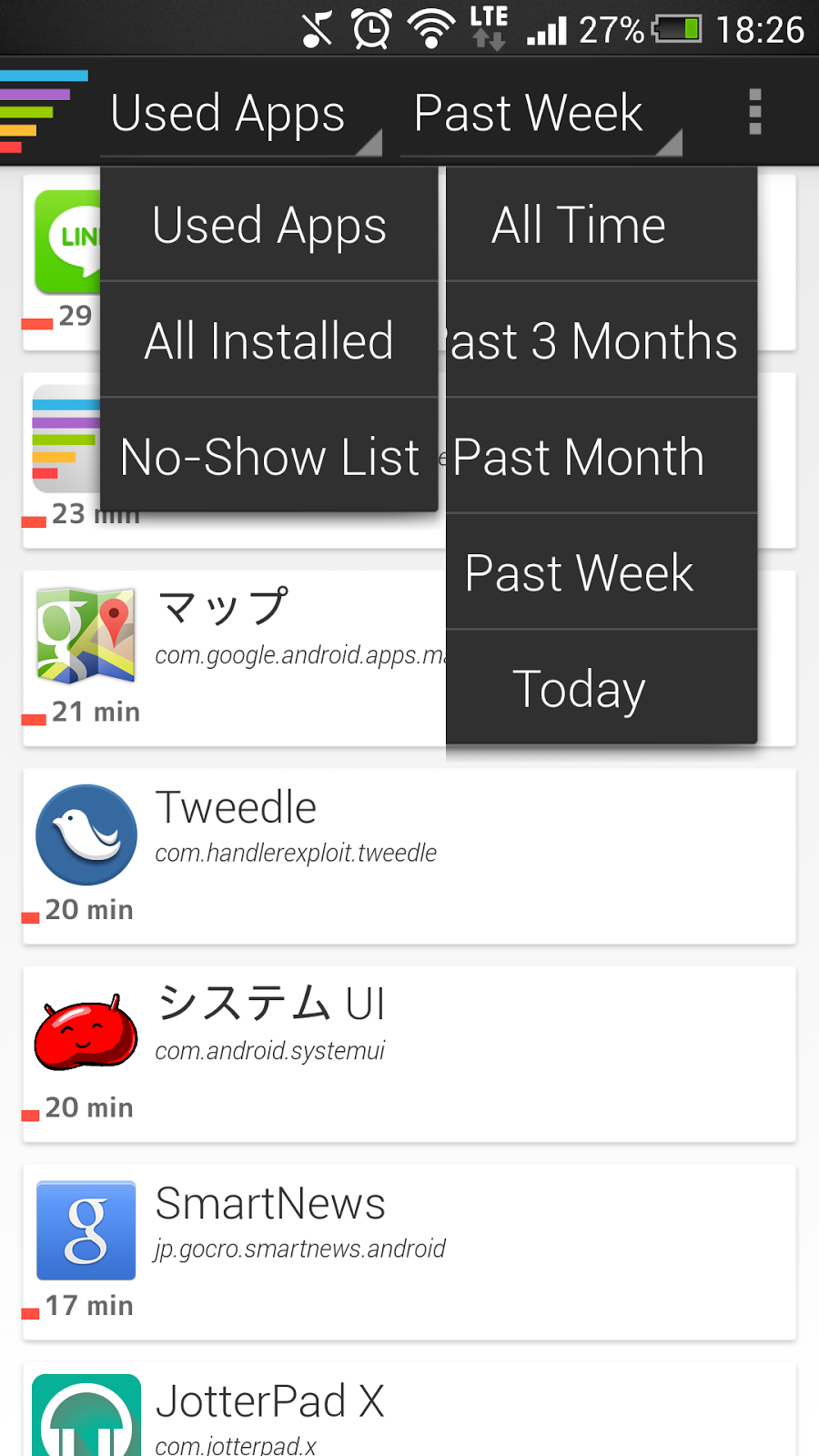Switch to the No-Show List

[x=269, y=456]
